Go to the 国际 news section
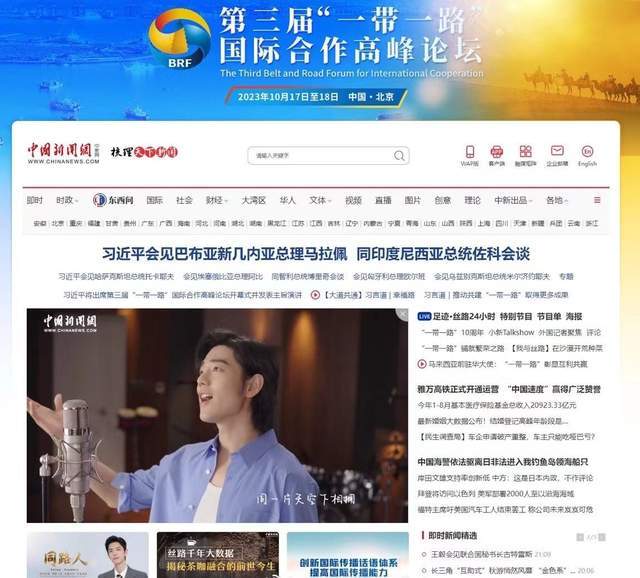This screenshot has width=640, height=578. pyautogui.click(x=155, y=200)
